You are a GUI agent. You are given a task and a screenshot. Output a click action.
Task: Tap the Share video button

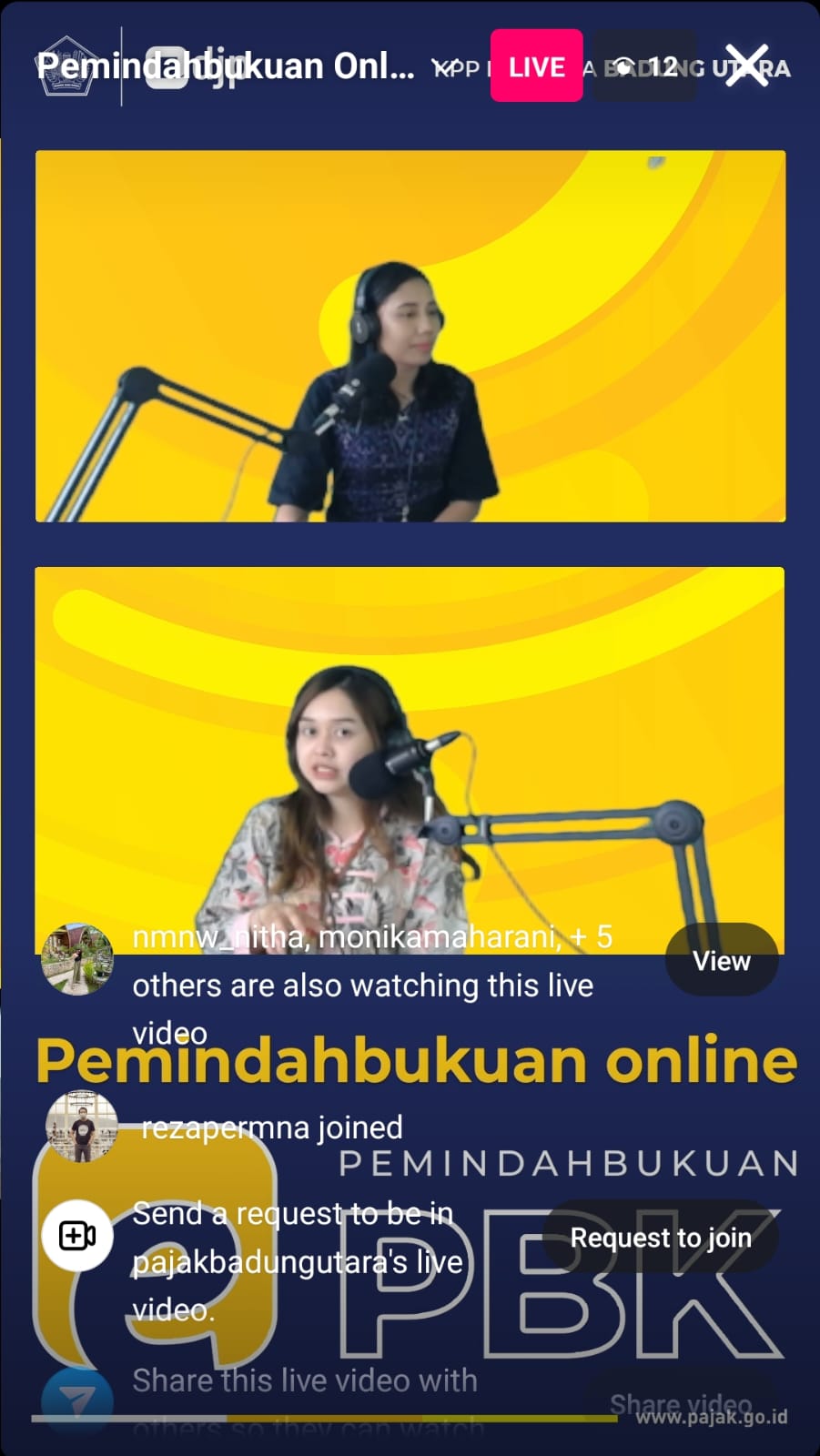click(x=680, y=1404)
